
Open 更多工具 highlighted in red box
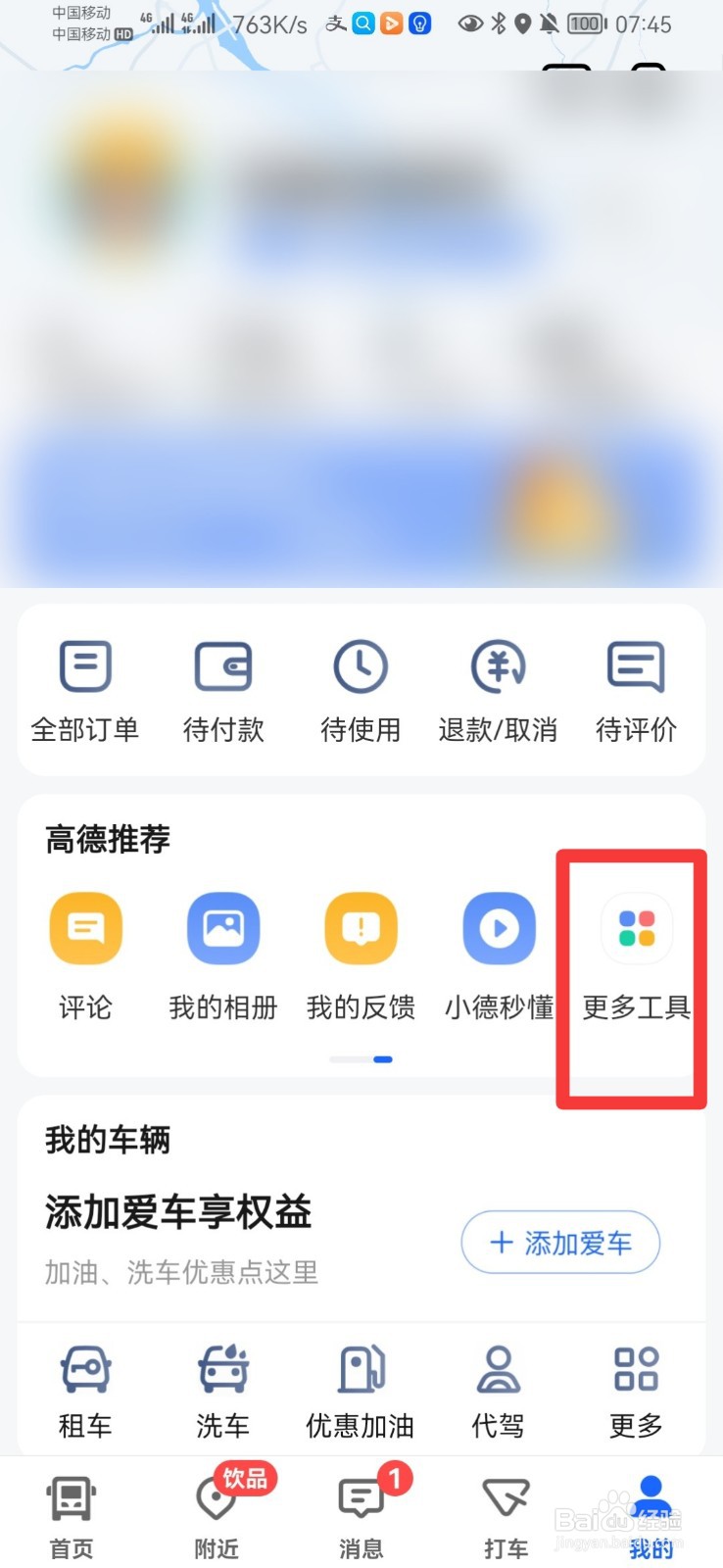click(x=635, y=955)
